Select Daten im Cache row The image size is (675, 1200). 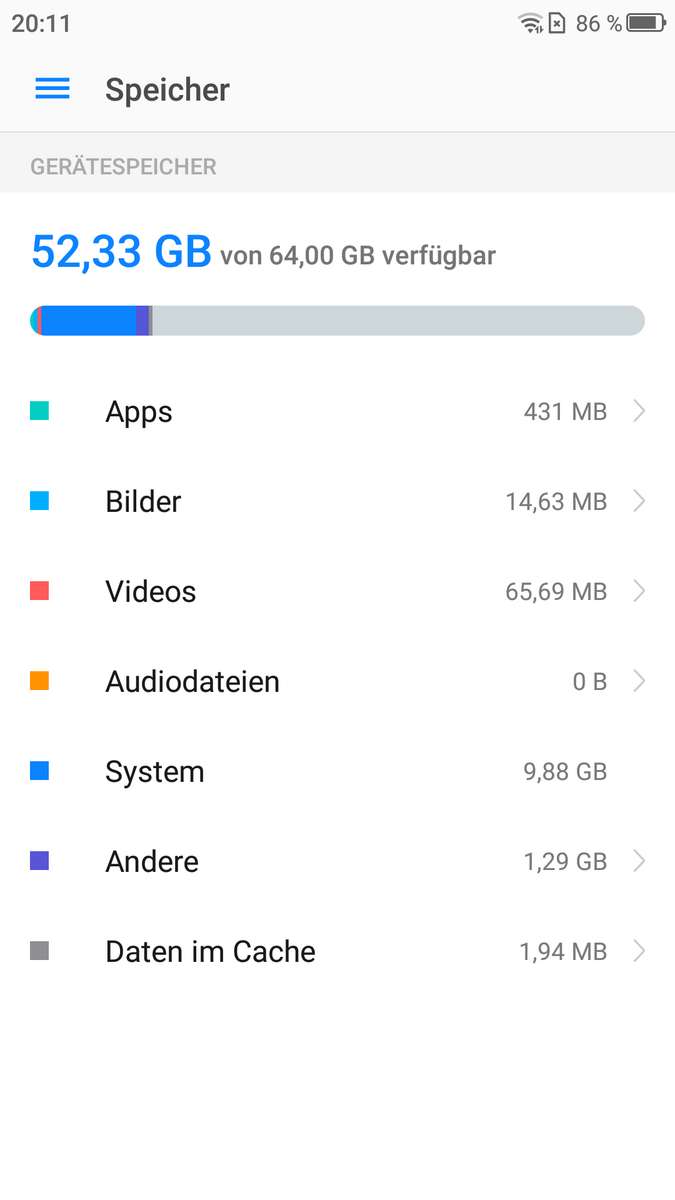pyautogui.click(x=337, y=951)
